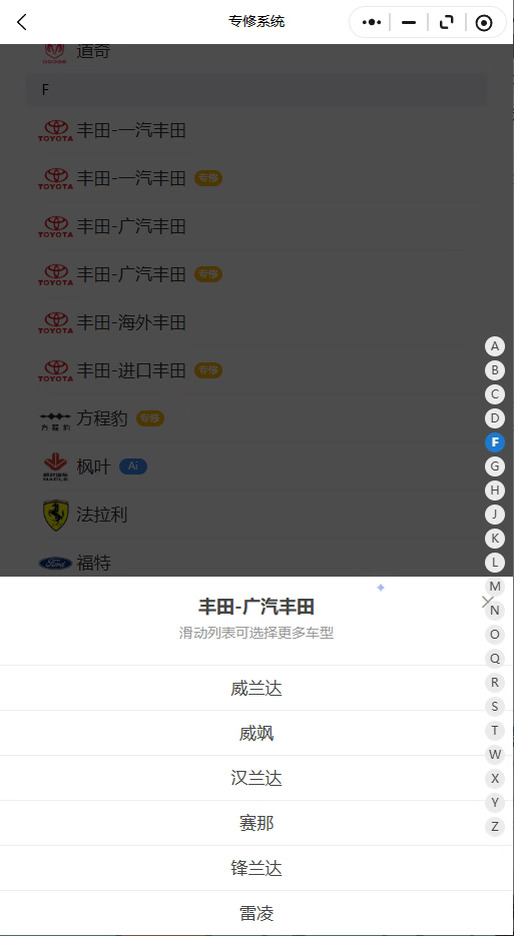Jump to index letter T
Image resolution: width=514 pixels, height=936 pixels.
[x=494, y=731]
